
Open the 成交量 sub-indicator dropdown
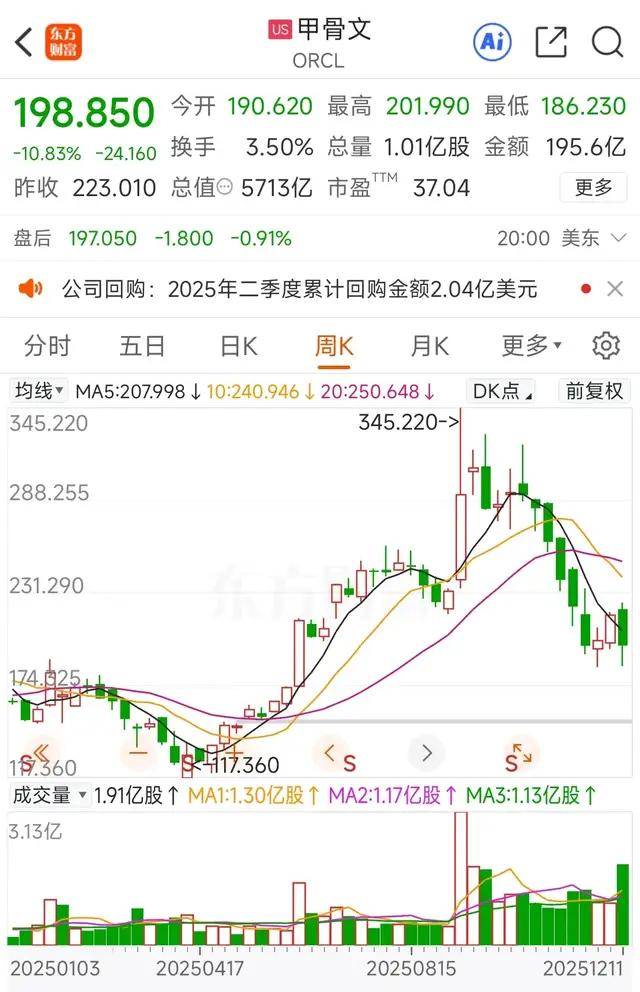[x=47, y=796]
